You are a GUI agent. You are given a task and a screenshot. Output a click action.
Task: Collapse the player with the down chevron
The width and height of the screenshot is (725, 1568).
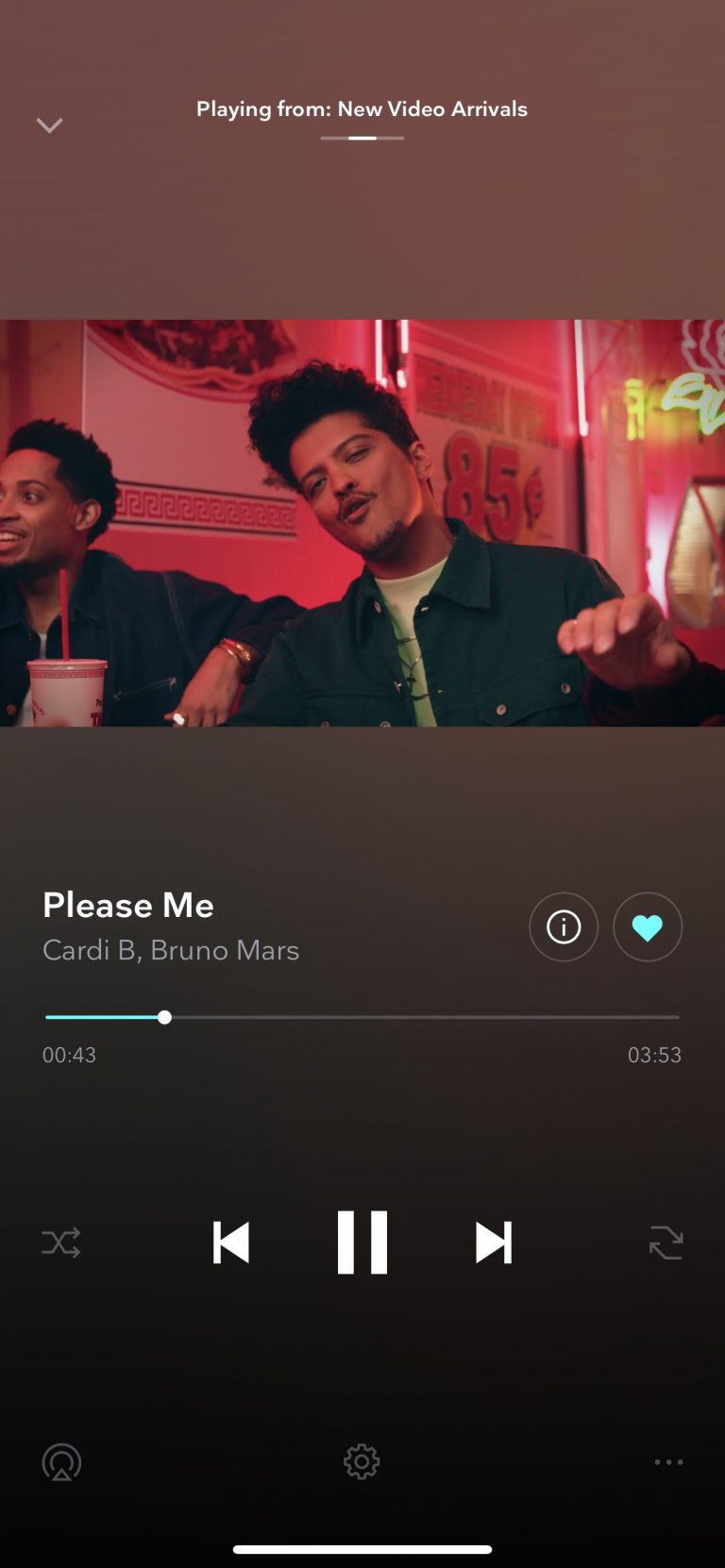pos(49,125)
